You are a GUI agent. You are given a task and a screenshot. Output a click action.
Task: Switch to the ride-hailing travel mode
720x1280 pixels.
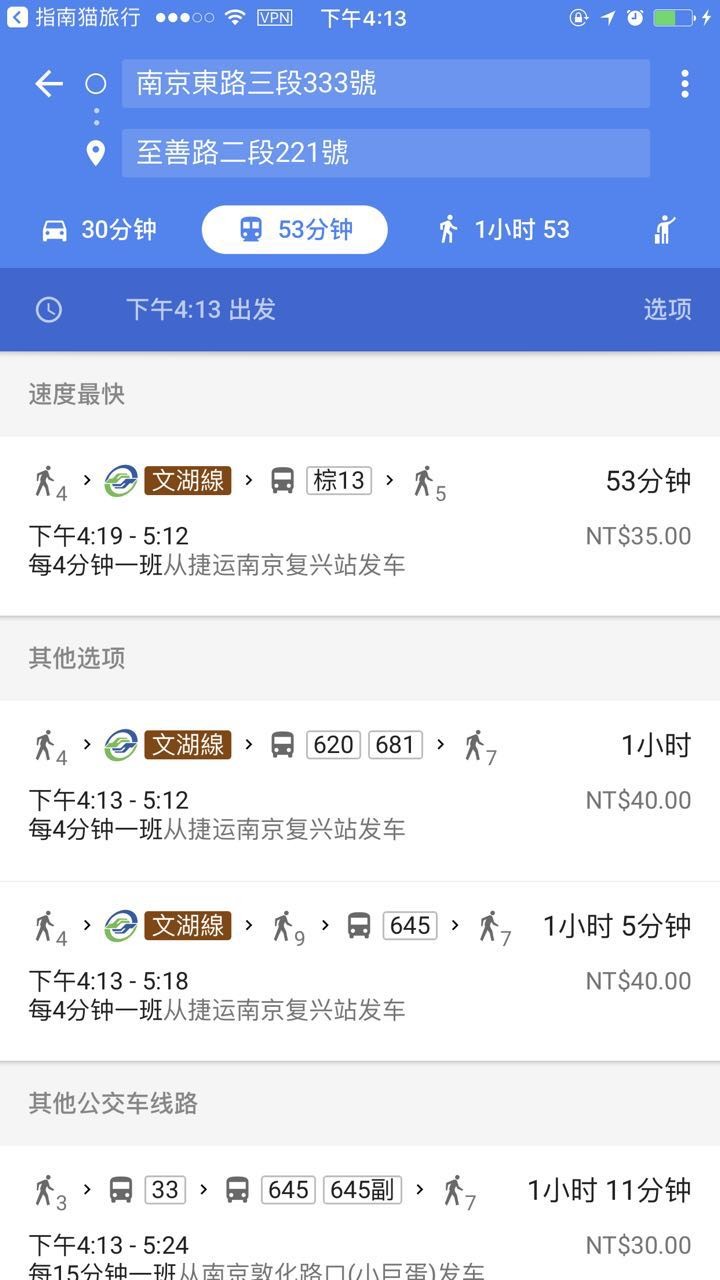[665, 230]
